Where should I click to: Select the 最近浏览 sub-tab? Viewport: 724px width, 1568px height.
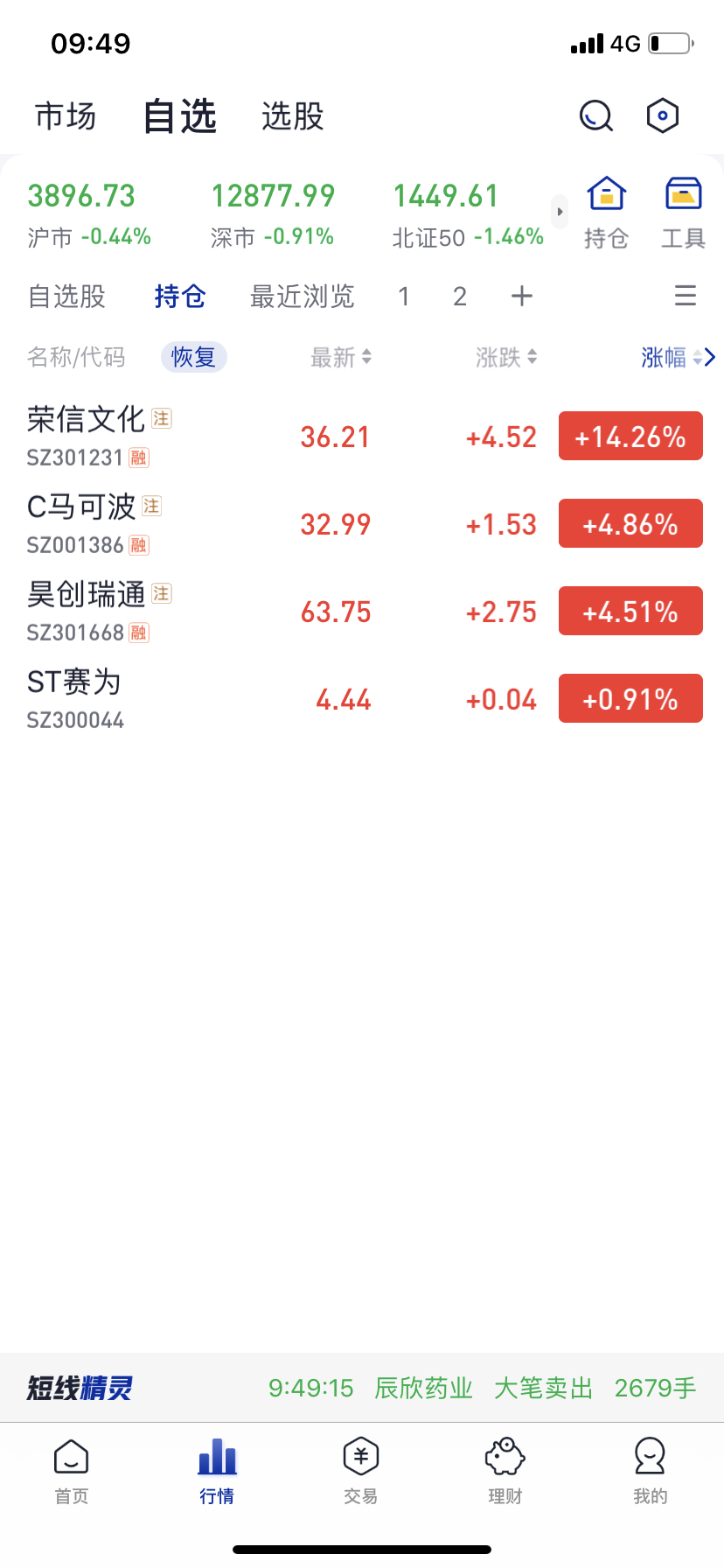(x=302, y=297)
